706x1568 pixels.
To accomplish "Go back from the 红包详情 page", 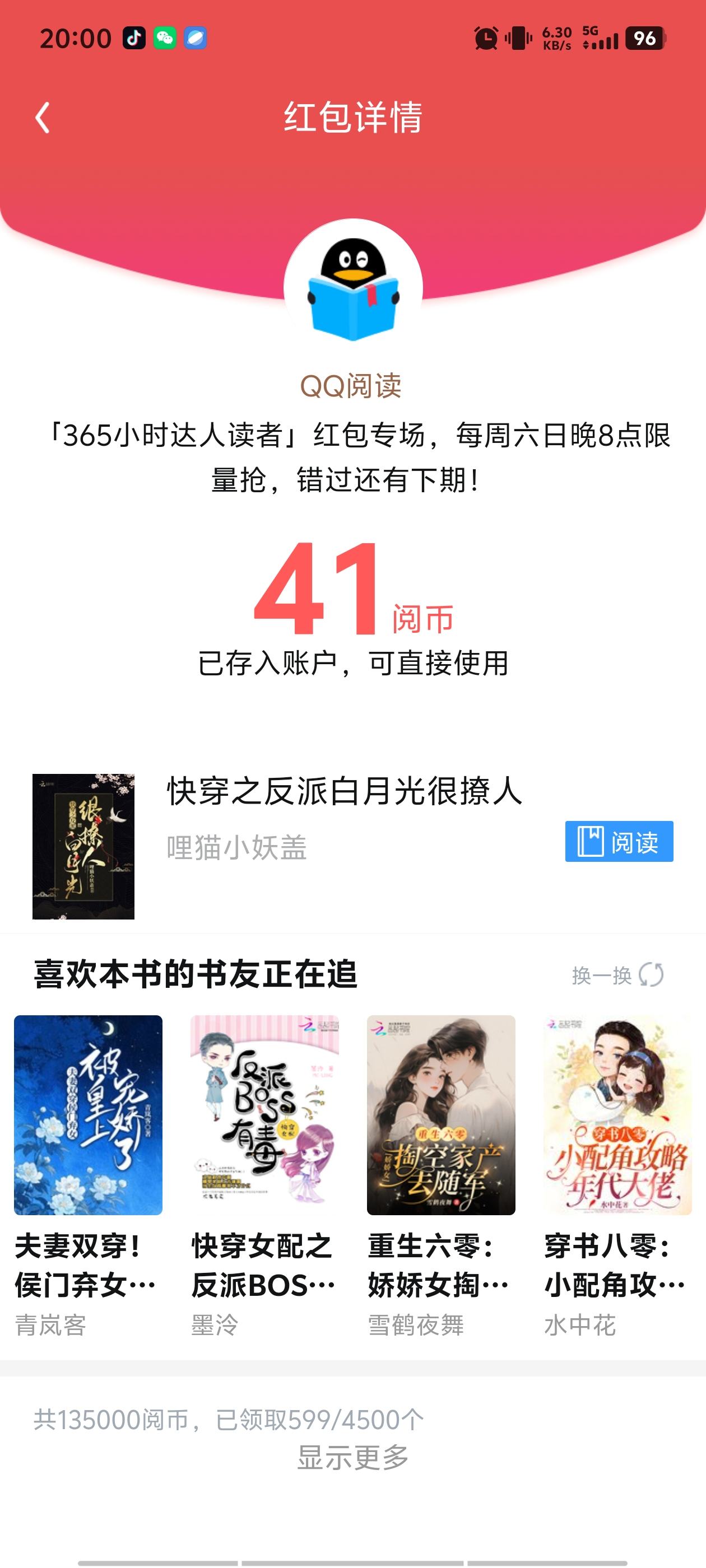I will click(42, 118).
